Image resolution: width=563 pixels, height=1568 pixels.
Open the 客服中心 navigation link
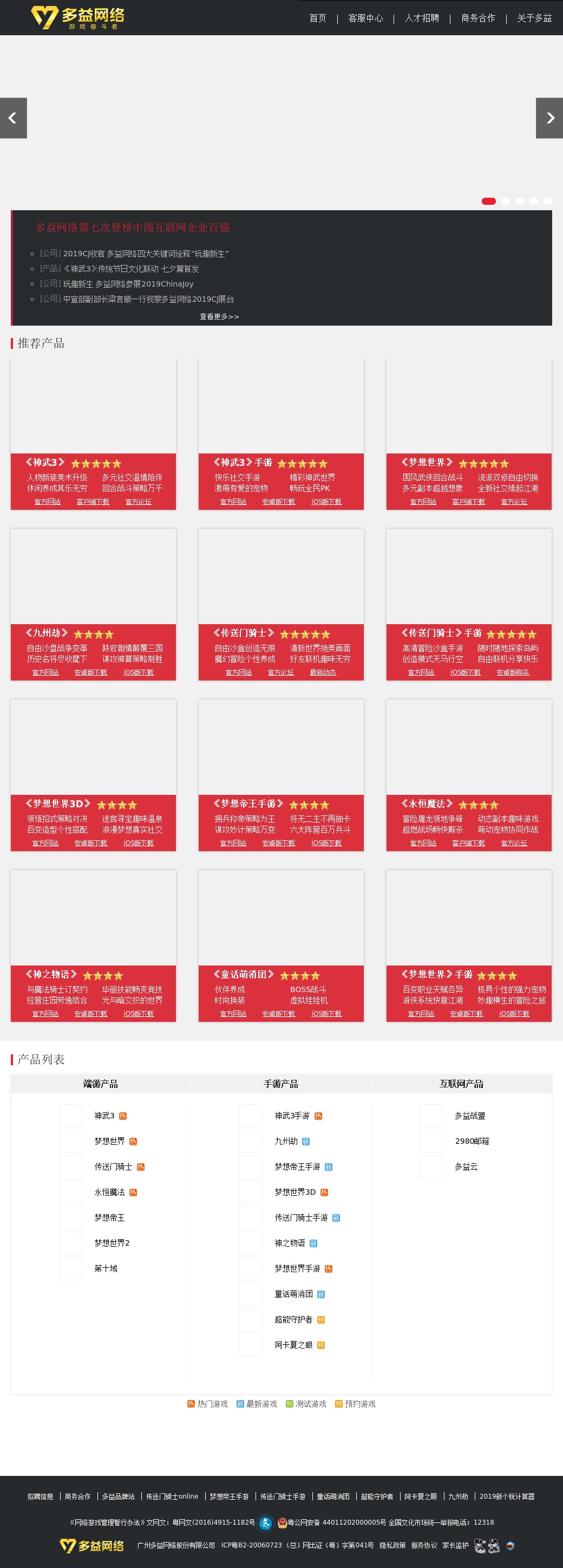tap(365, 18)
